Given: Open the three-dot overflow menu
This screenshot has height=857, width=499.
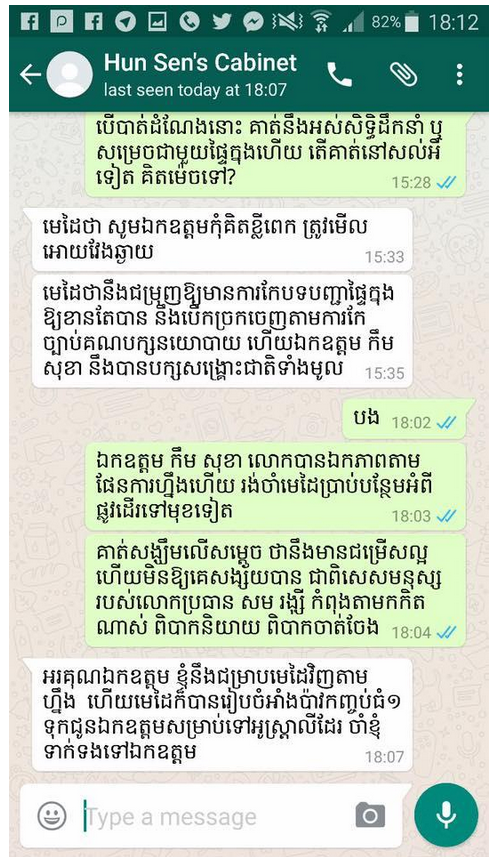Looking at the screenshot, I should [460, 74].
